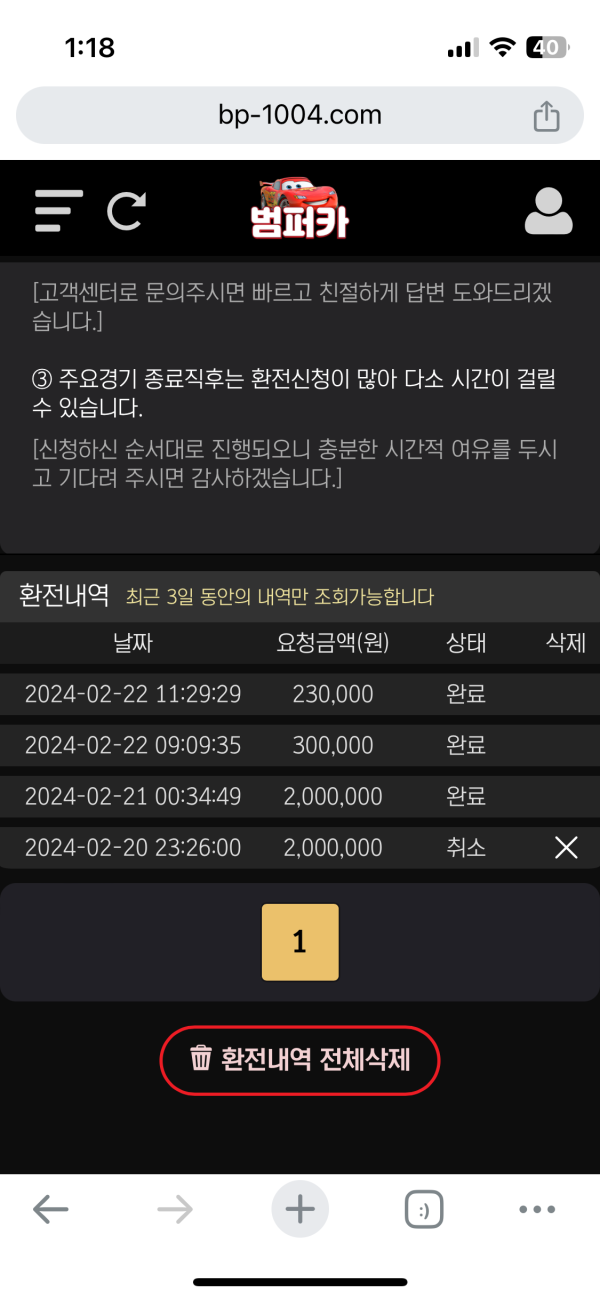600x1299 pixels.
Task: Delete the cancelled 2024-02-20 withdrawal entry
Action: pos(566,848)
